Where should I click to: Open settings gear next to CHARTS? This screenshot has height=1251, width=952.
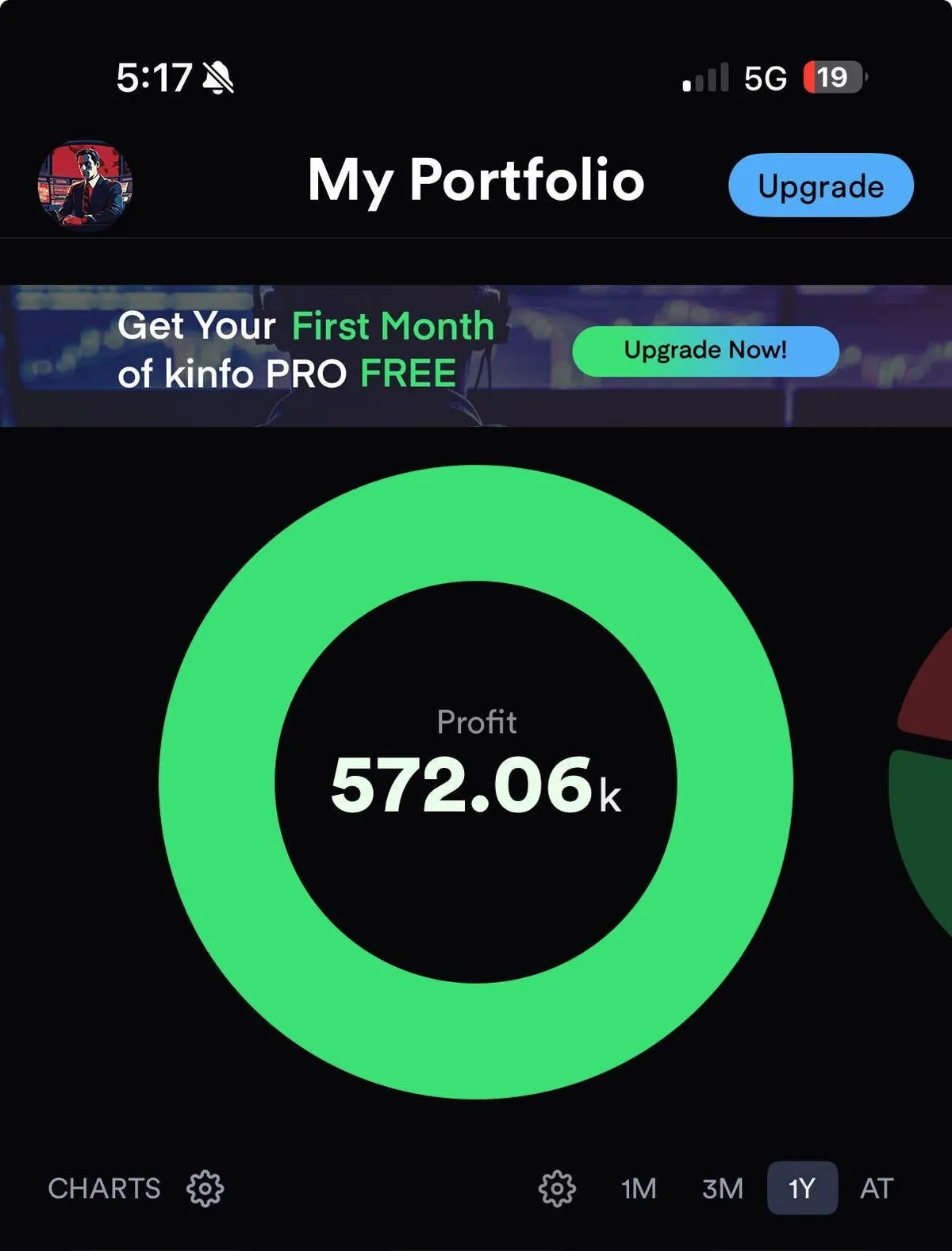coord(205,1188)
